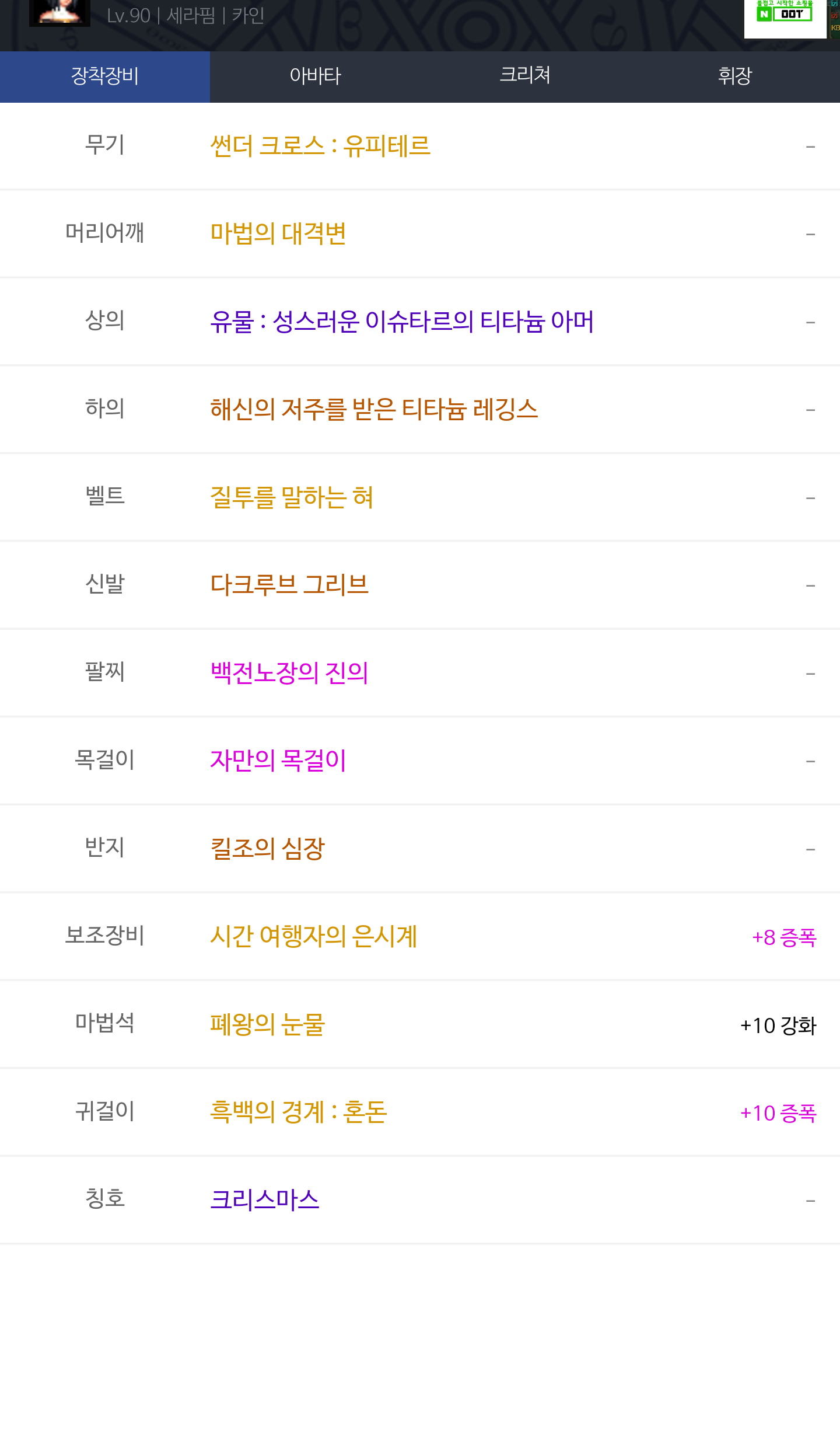Open weapon item 썬더 크로스 : 유피테르
Viewport: 840px width, 1437px height.
pos(320,146)
